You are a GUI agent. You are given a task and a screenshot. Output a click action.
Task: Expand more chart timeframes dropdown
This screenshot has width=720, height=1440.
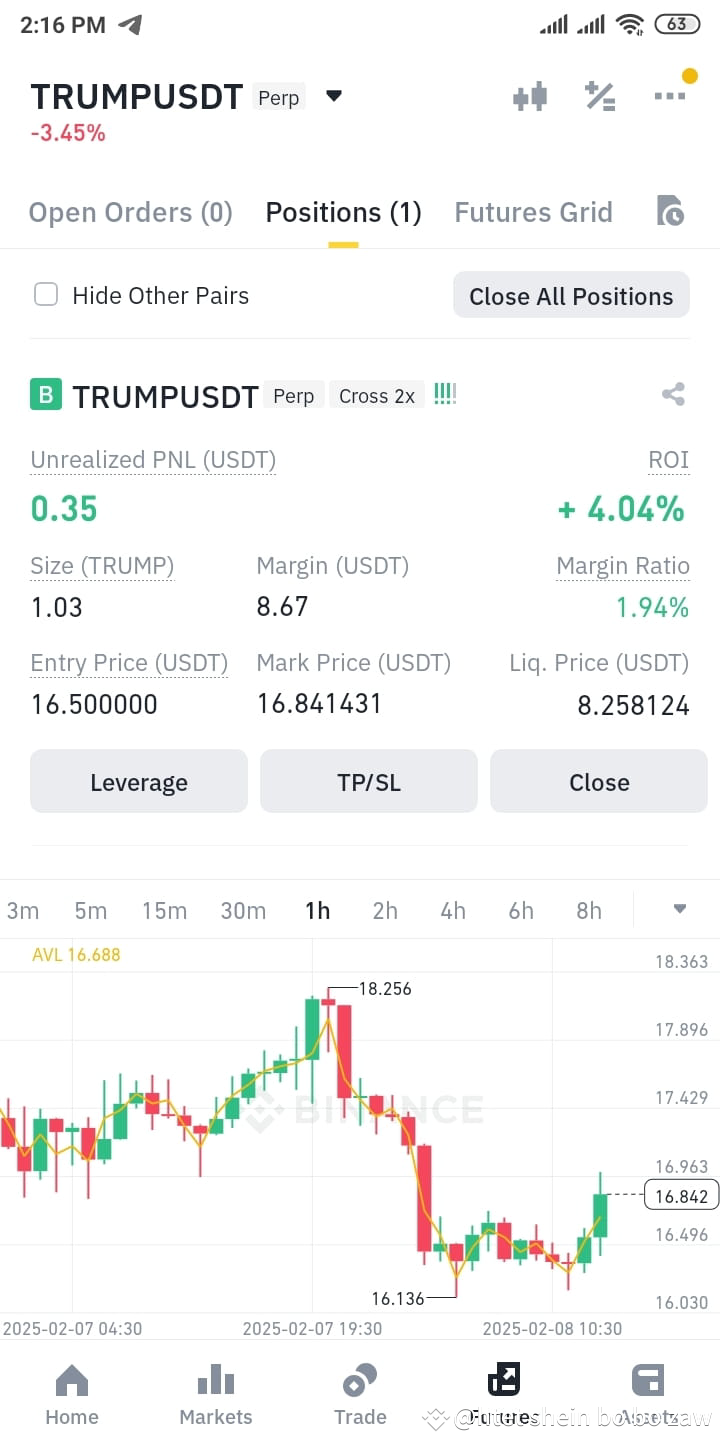tap(679, 910)
